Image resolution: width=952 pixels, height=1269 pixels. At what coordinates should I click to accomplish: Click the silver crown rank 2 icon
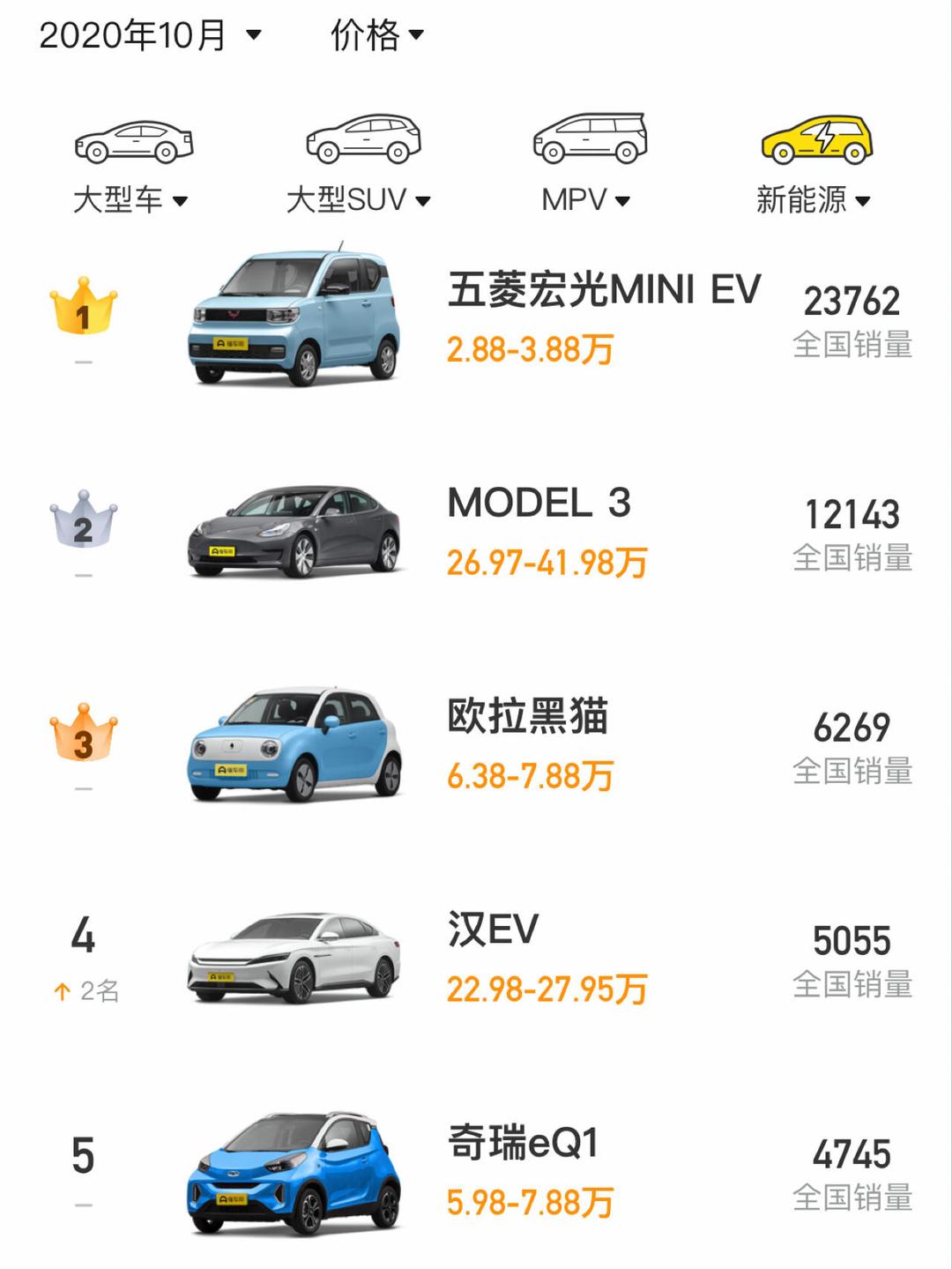coord(82,520)
